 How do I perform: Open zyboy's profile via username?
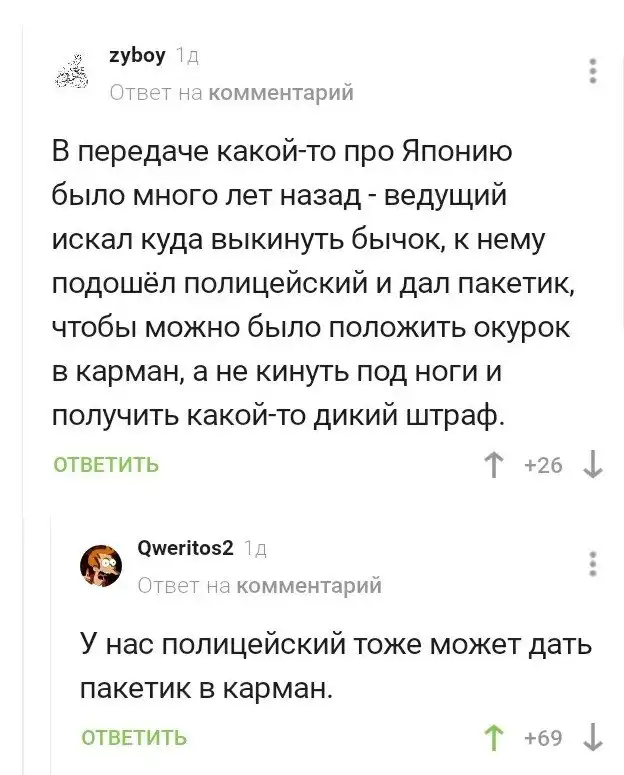[136, 57]
